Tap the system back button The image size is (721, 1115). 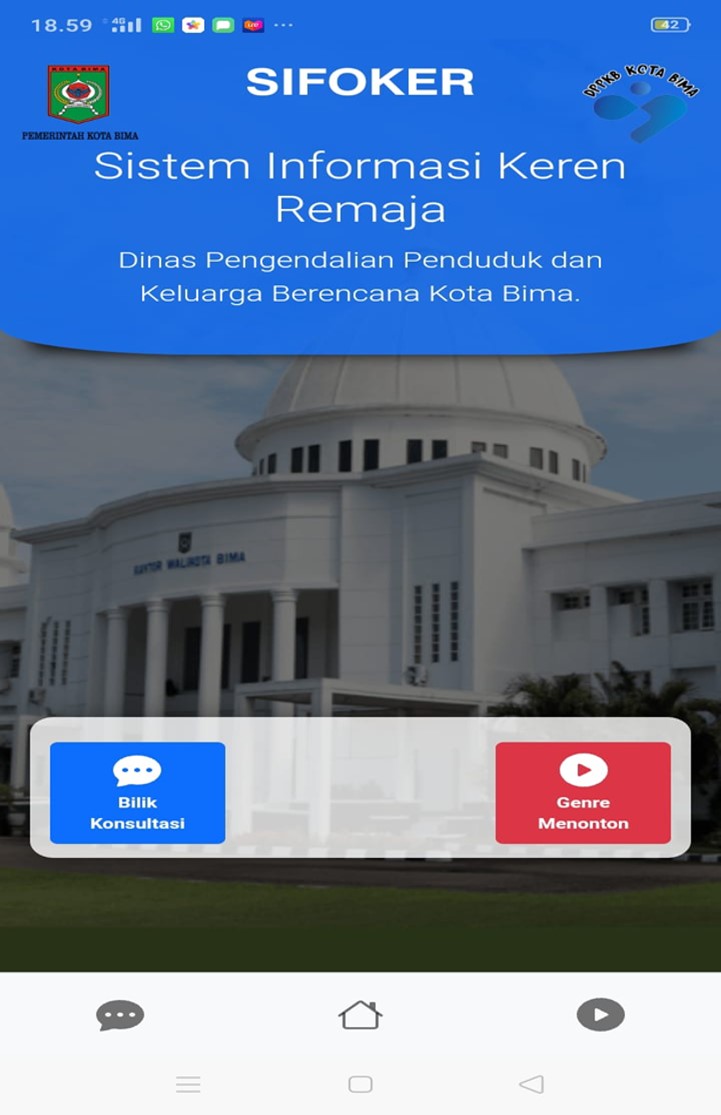[531, 1084]
